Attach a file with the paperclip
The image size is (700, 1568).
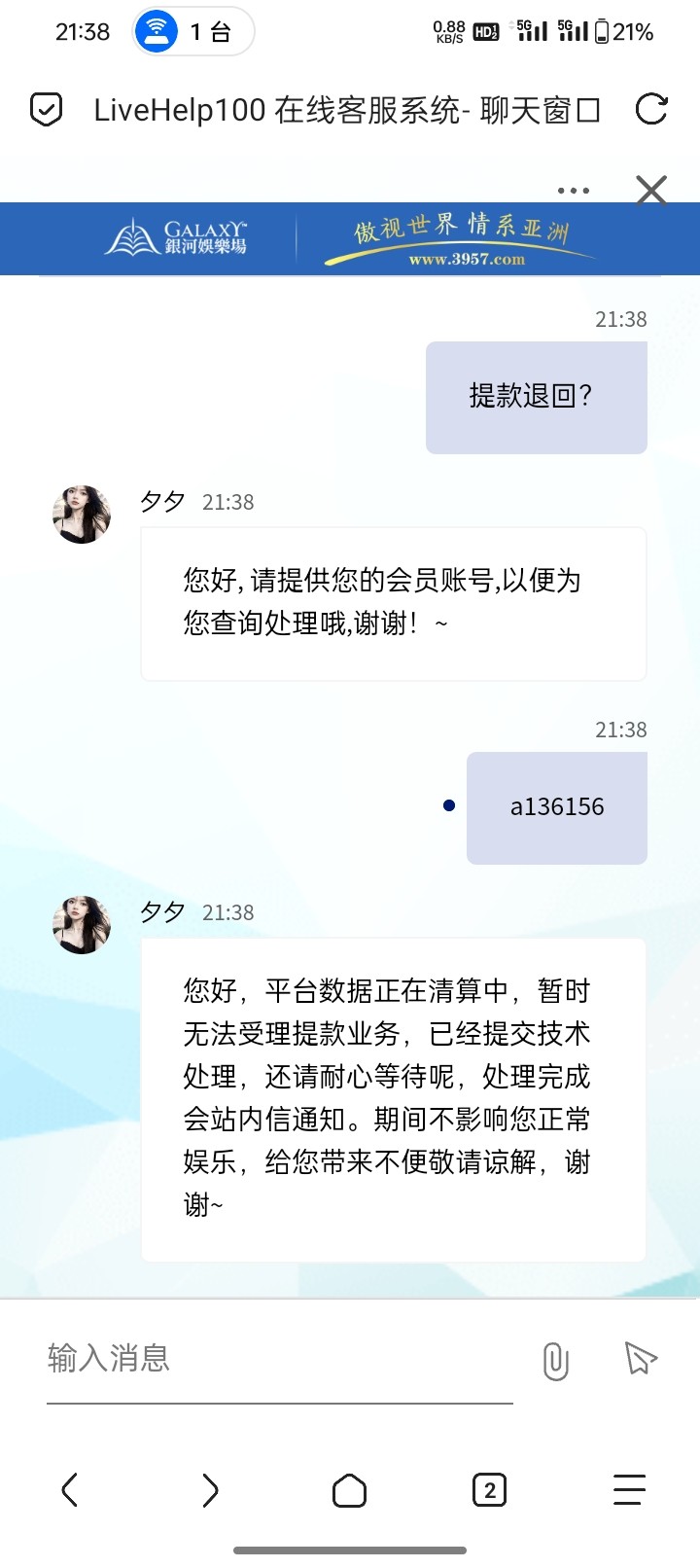coord(555,1361)
